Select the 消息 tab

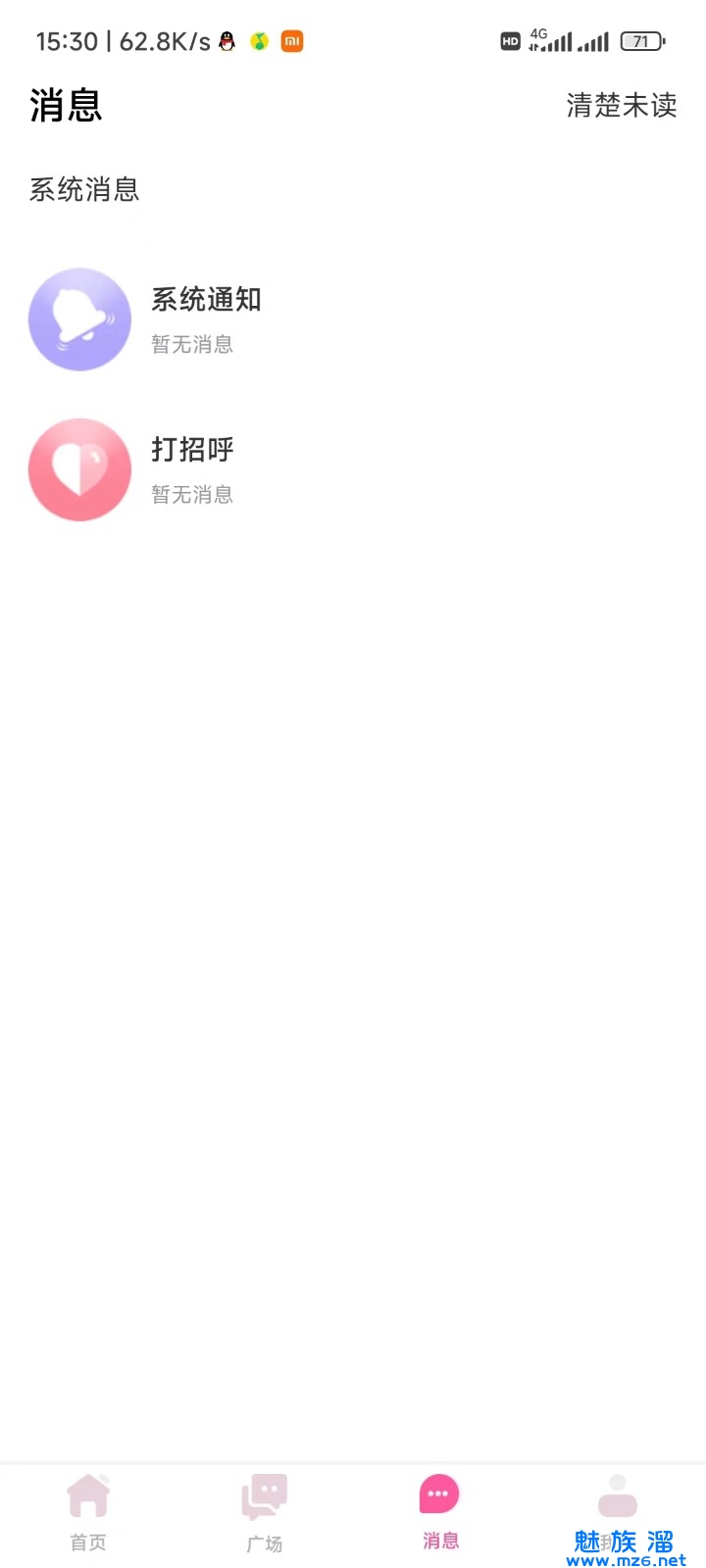(440, 1512)
